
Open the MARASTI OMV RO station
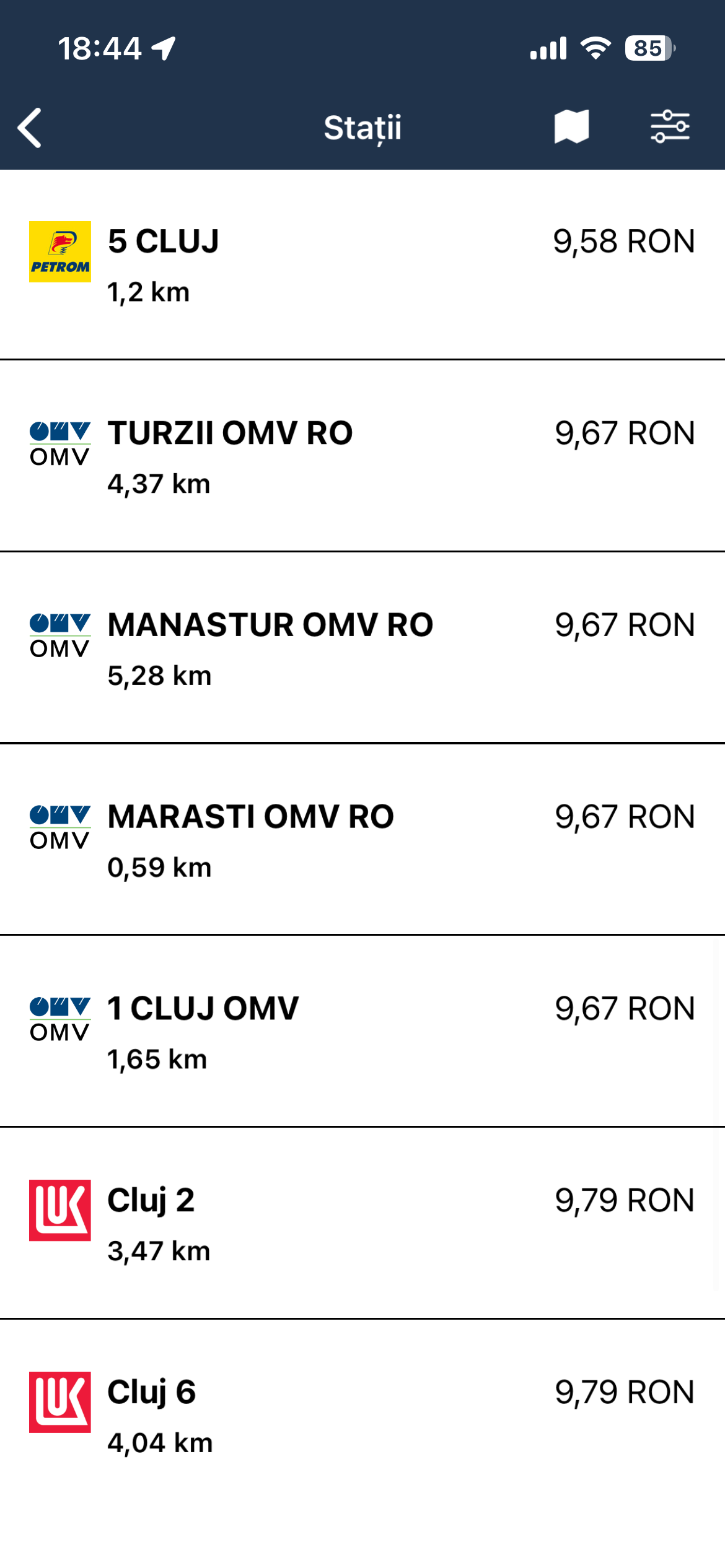coord(362,840)
